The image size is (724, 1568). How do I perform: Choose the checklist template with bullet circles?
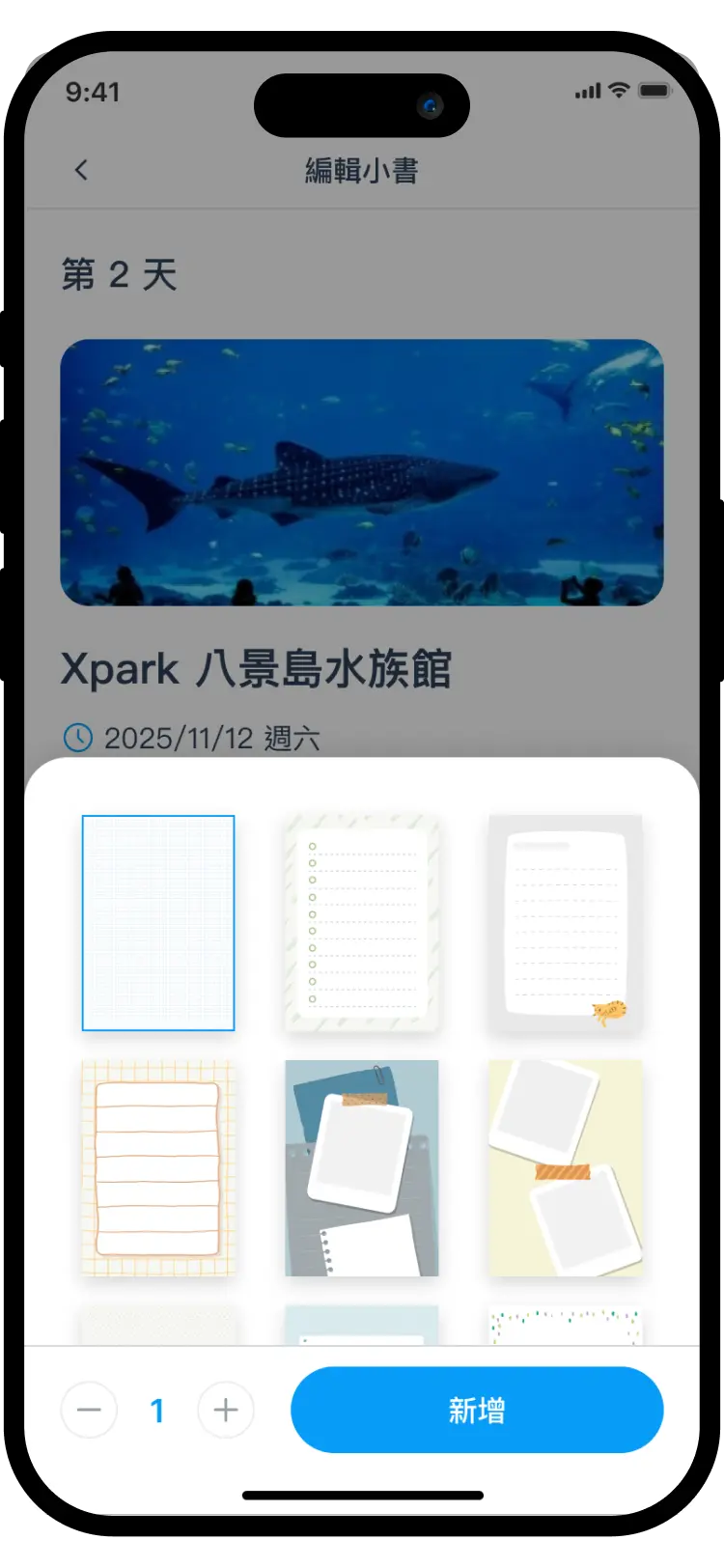362,922
